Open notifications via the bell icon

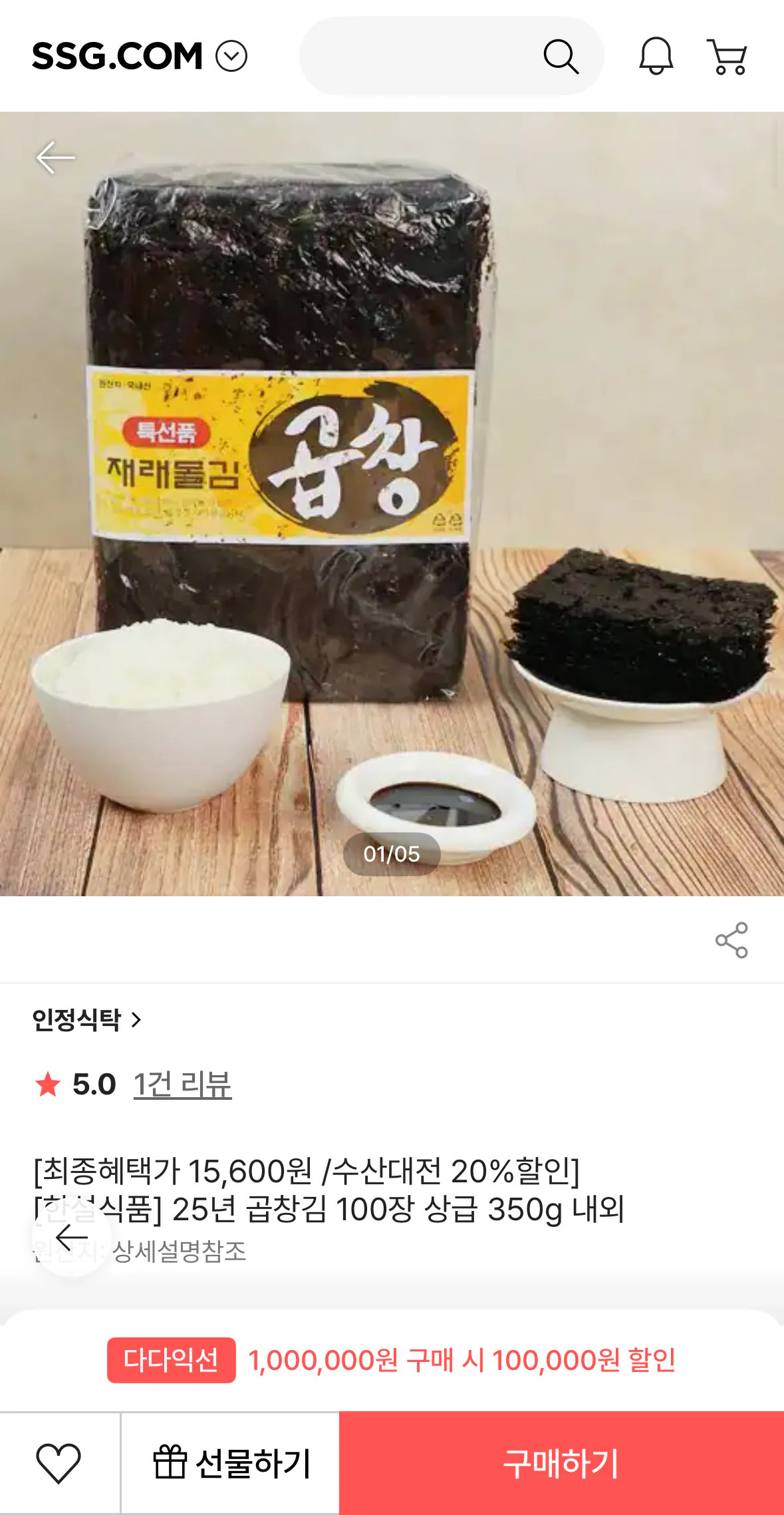656,55
